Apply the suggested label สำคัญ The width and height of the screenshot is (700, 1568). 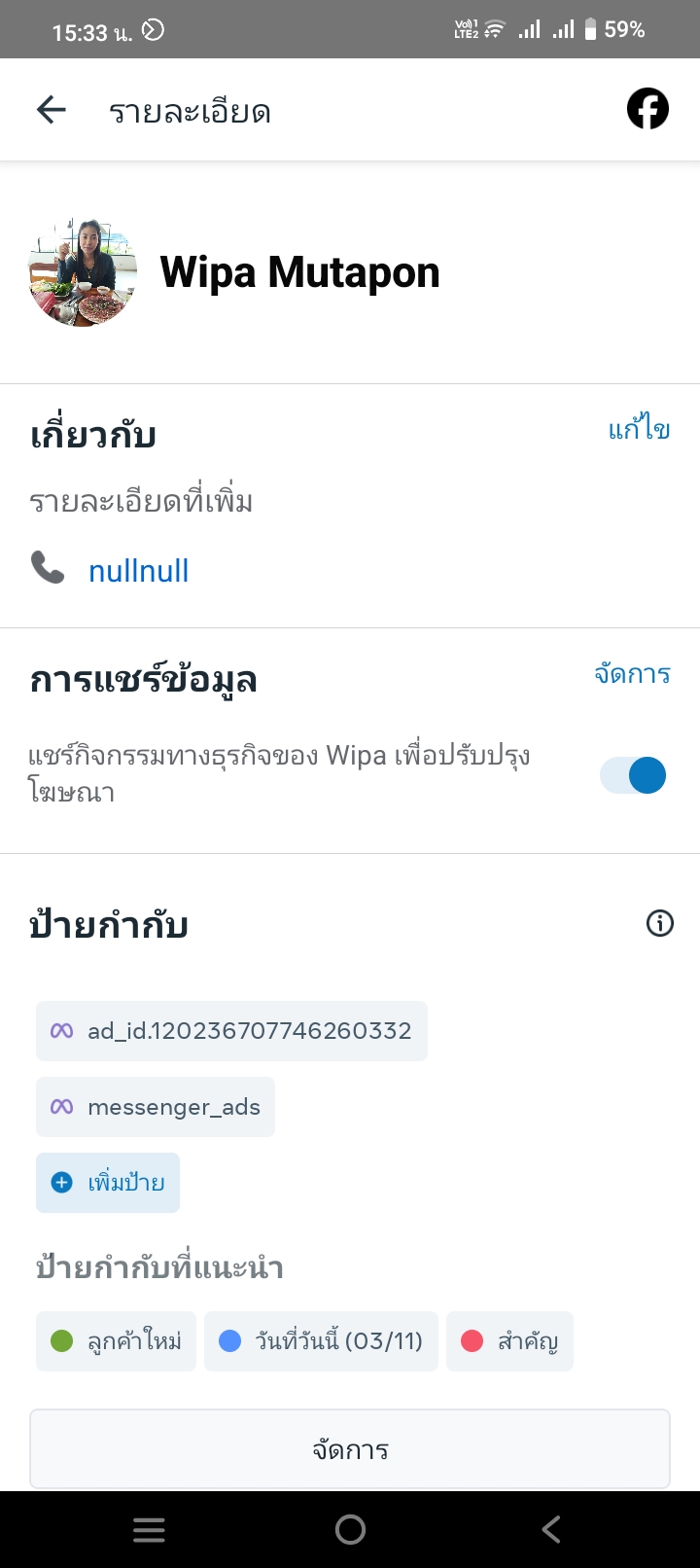pyautogui.click(x=509, y=1341)
